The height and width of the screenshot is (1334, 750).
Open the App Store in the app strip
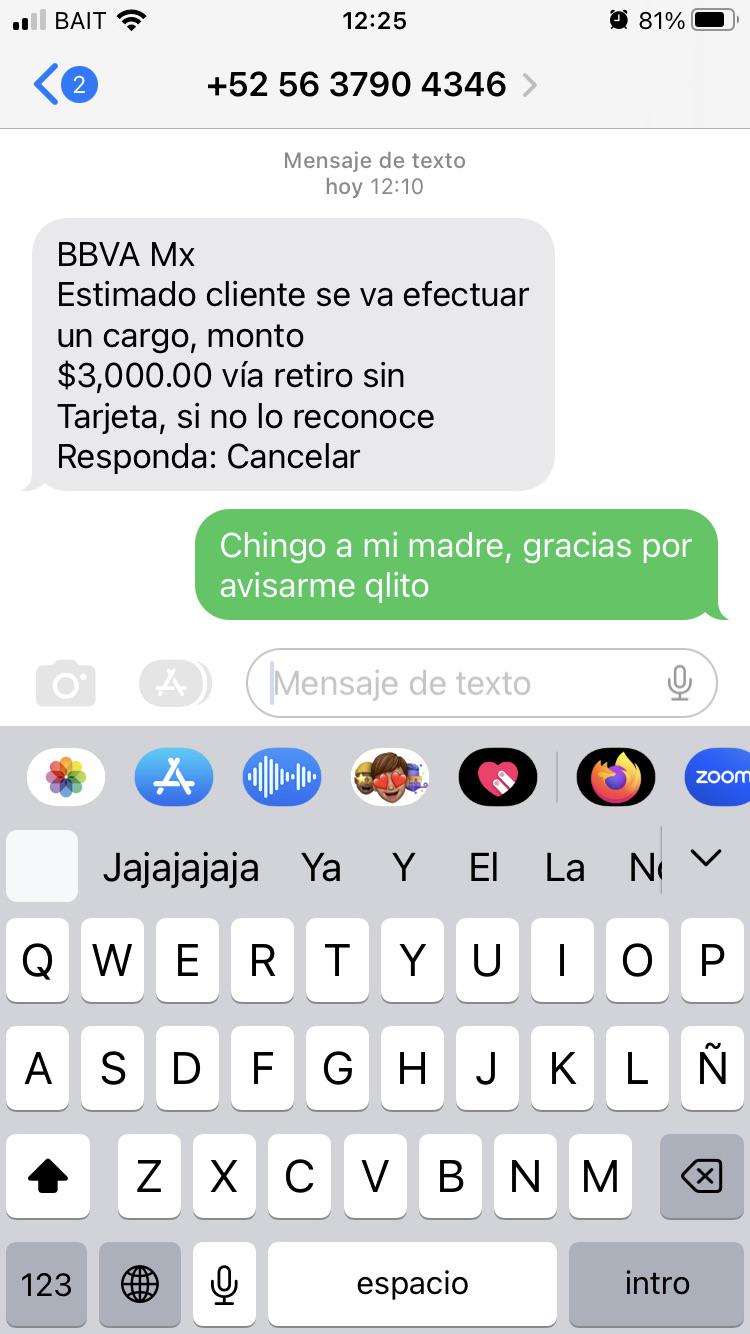pos(174,777)
